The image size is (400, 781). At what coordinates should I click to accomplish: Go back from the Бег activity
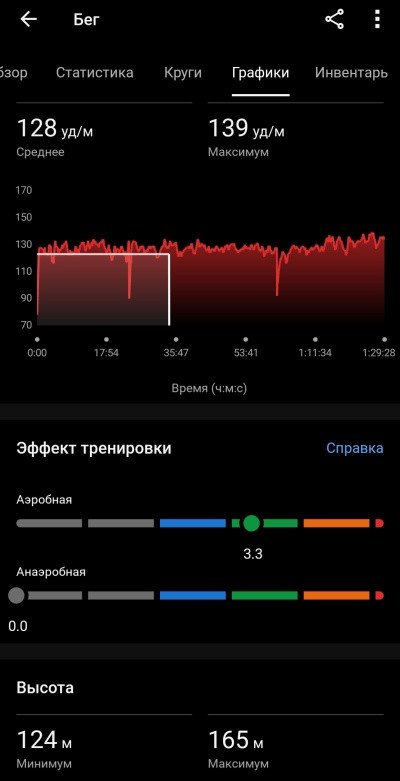[x=28, y=19]
